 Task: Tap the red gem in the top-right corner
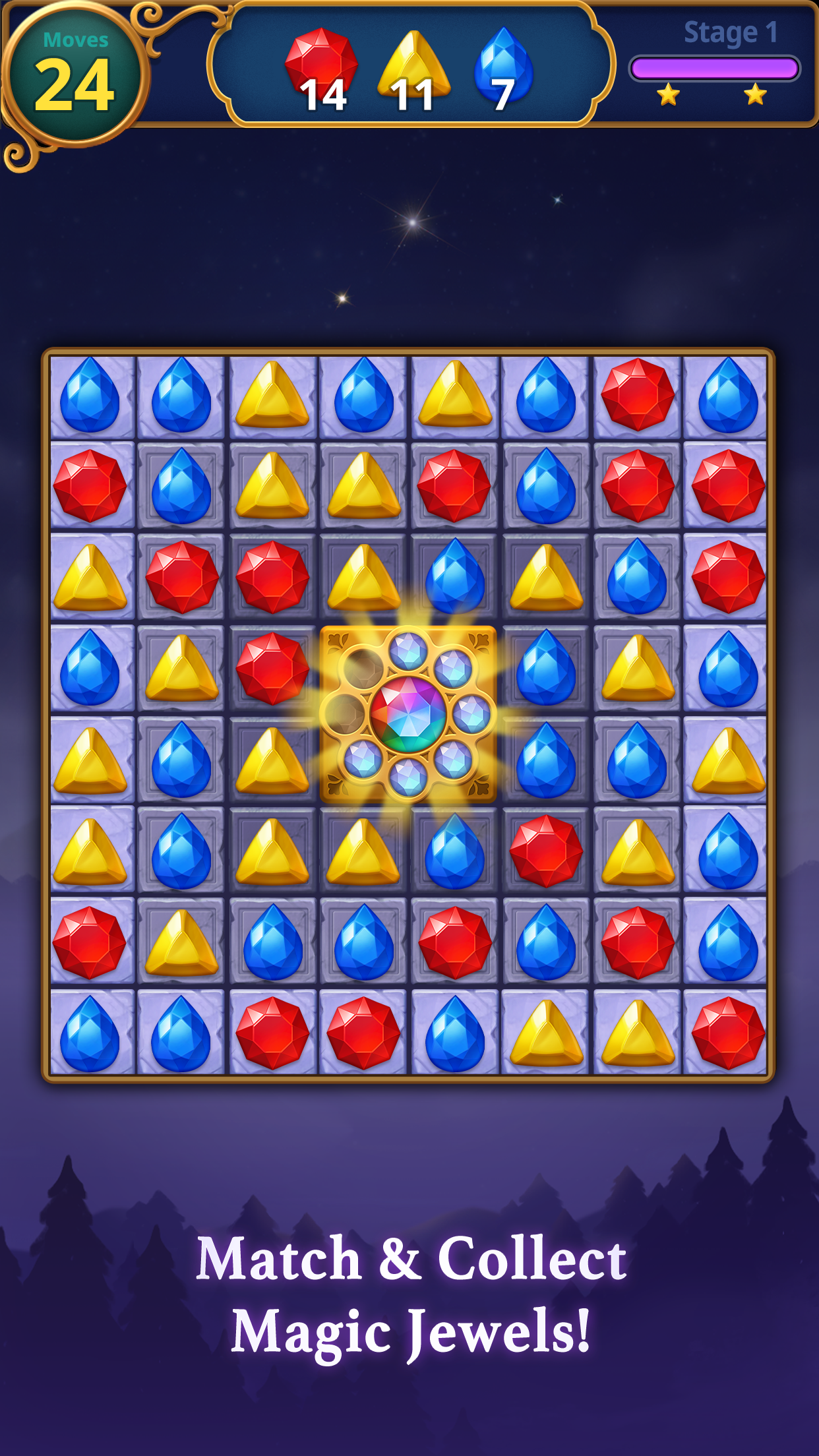tap(636, 396)
